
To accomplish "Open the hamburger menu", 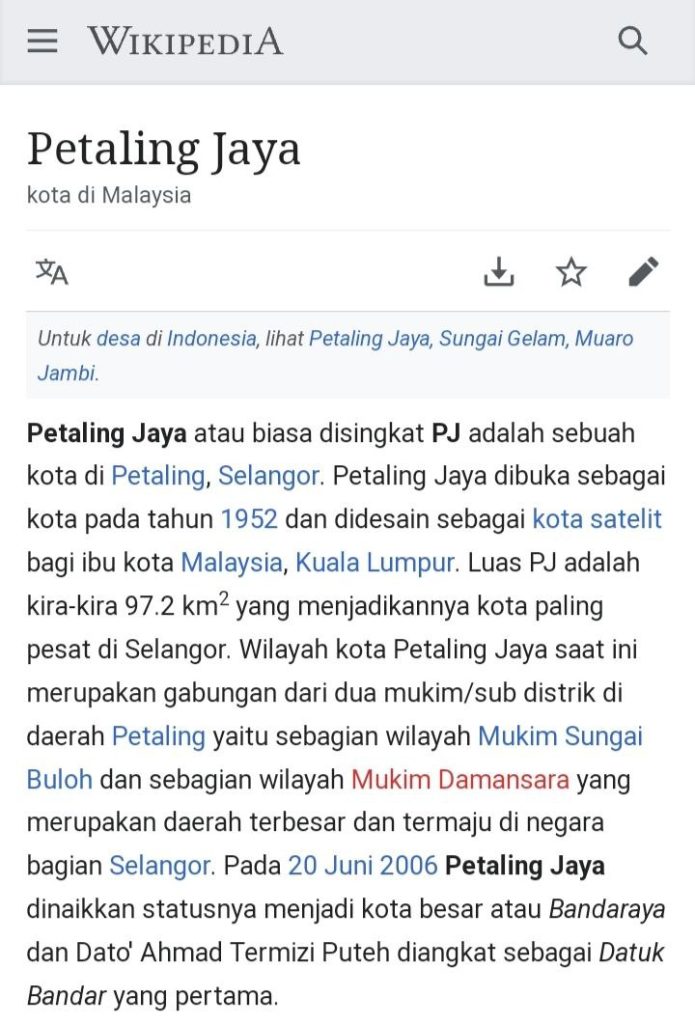I will tap(42, 41).
